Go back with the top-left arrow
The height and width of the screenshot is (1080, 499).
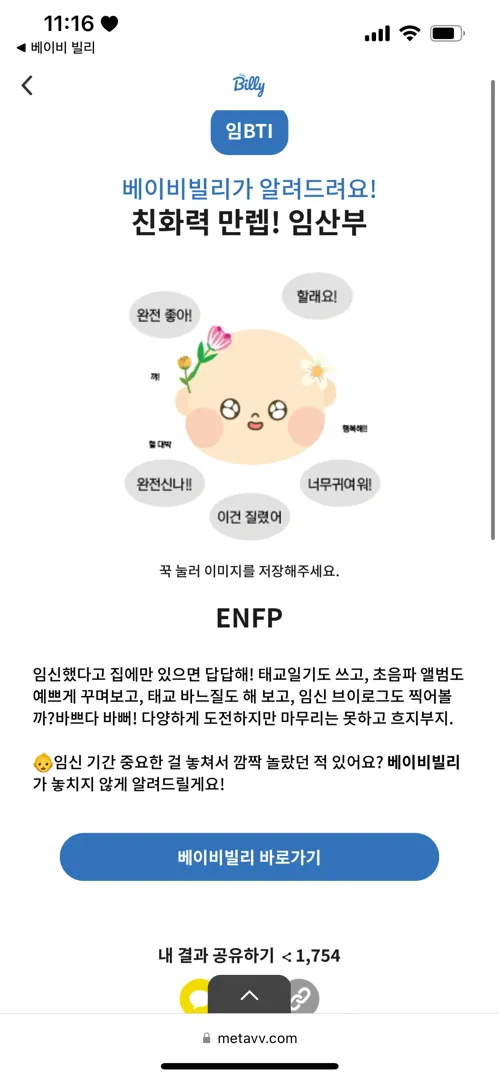coord(27,85)
